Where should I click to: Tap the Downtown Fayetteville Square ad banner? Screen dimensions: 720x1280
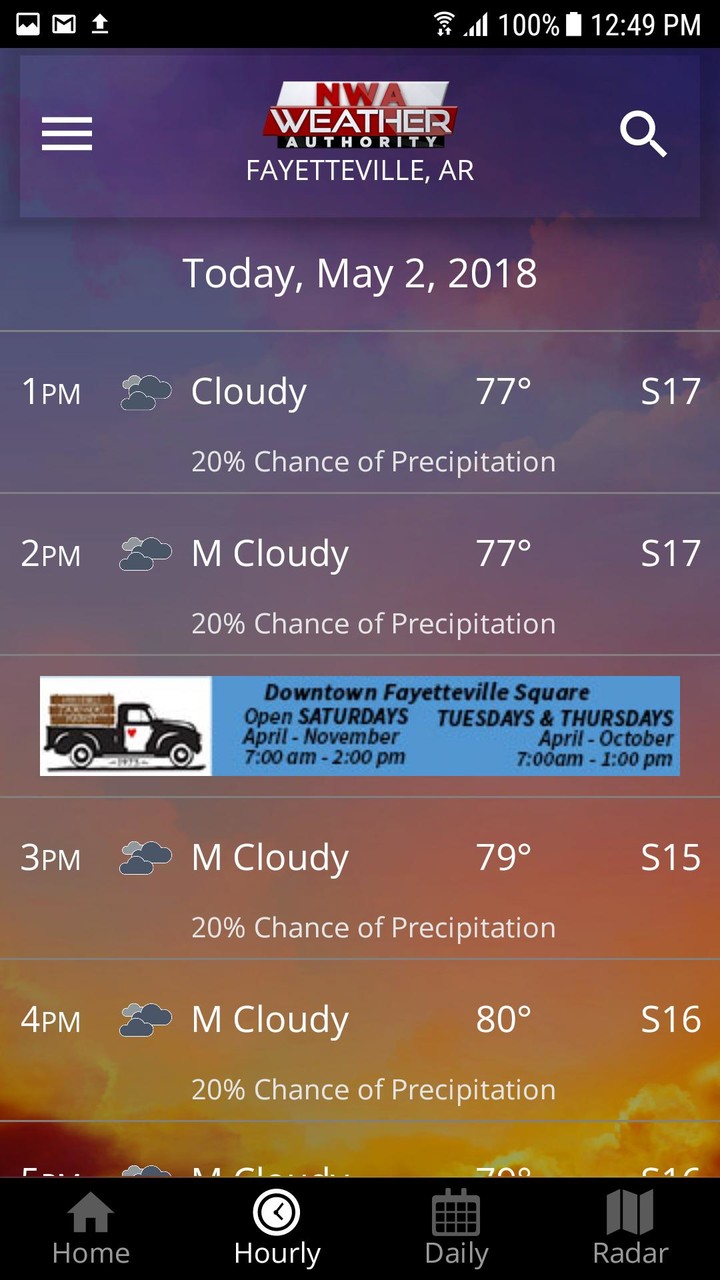tap(360, 726)
